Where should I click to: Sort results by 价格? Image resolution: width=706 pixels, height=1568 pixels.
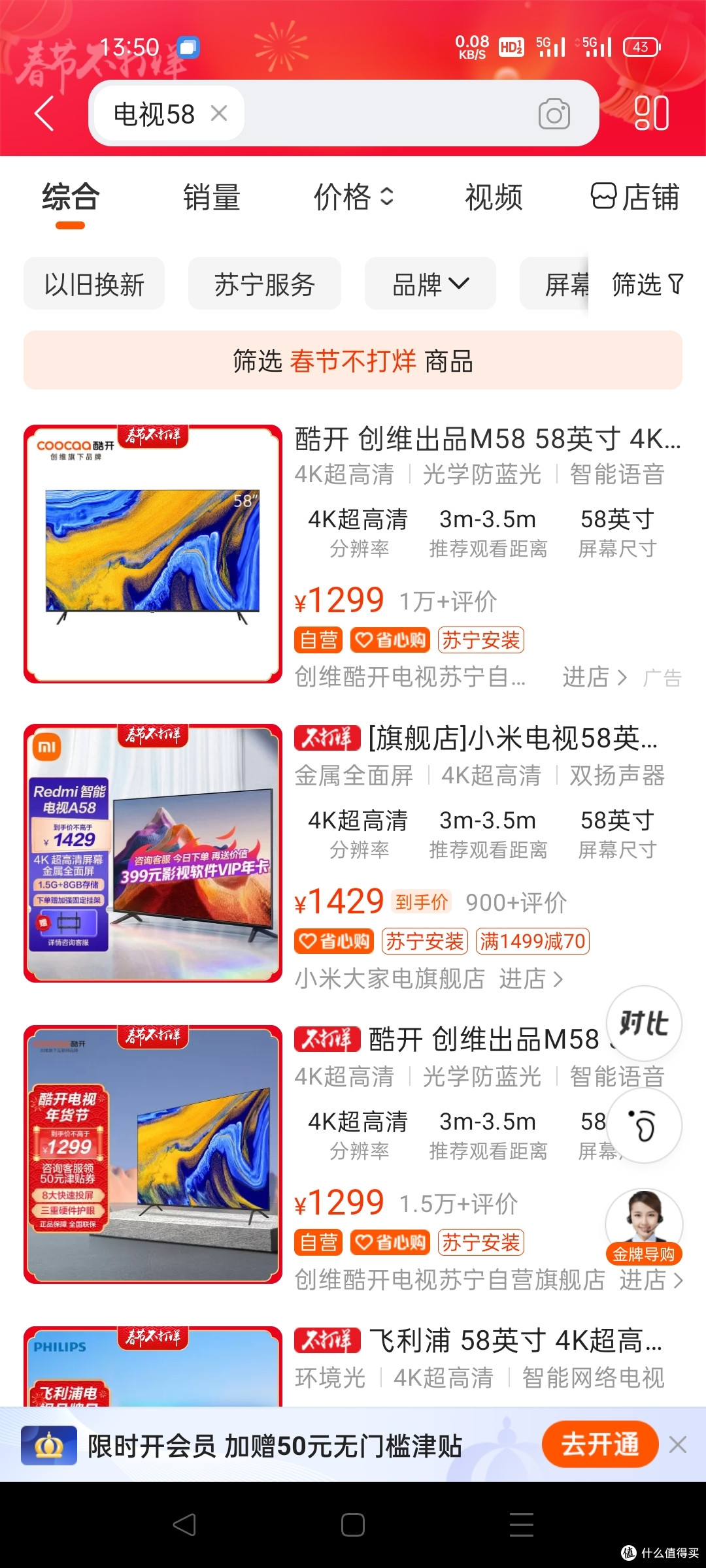click(354, 197)
